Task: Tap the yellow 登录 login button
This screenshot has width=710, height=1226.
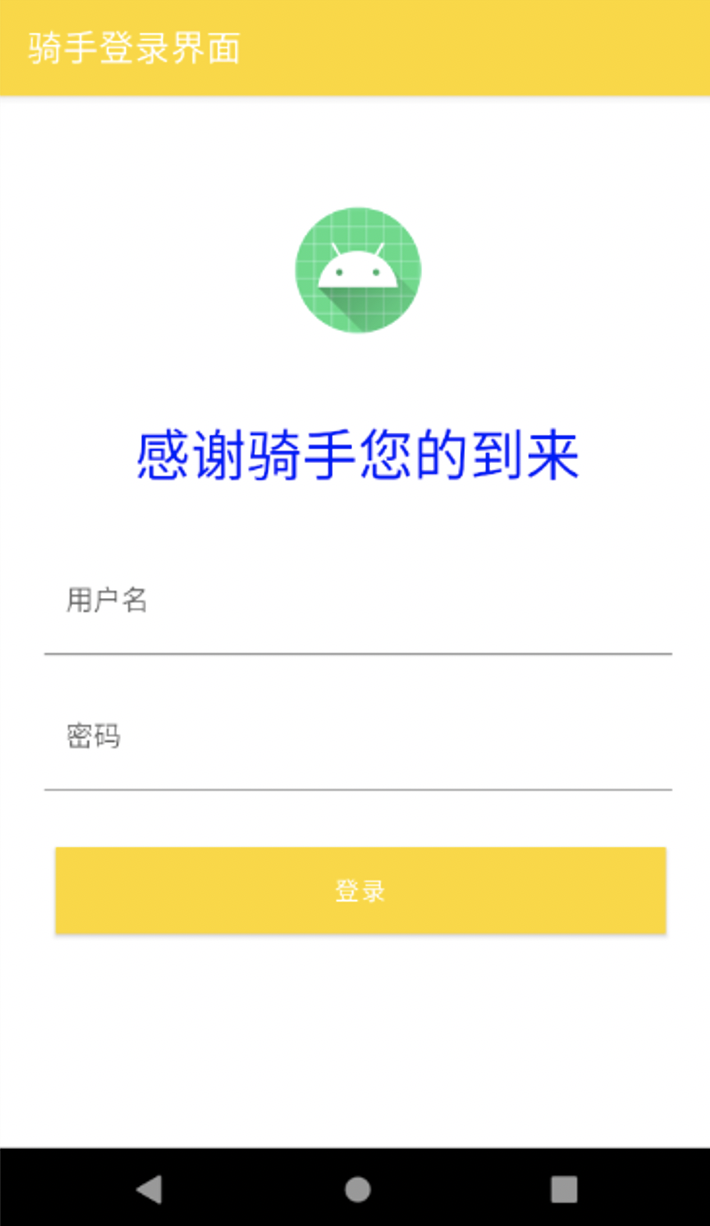Action: 360,891
